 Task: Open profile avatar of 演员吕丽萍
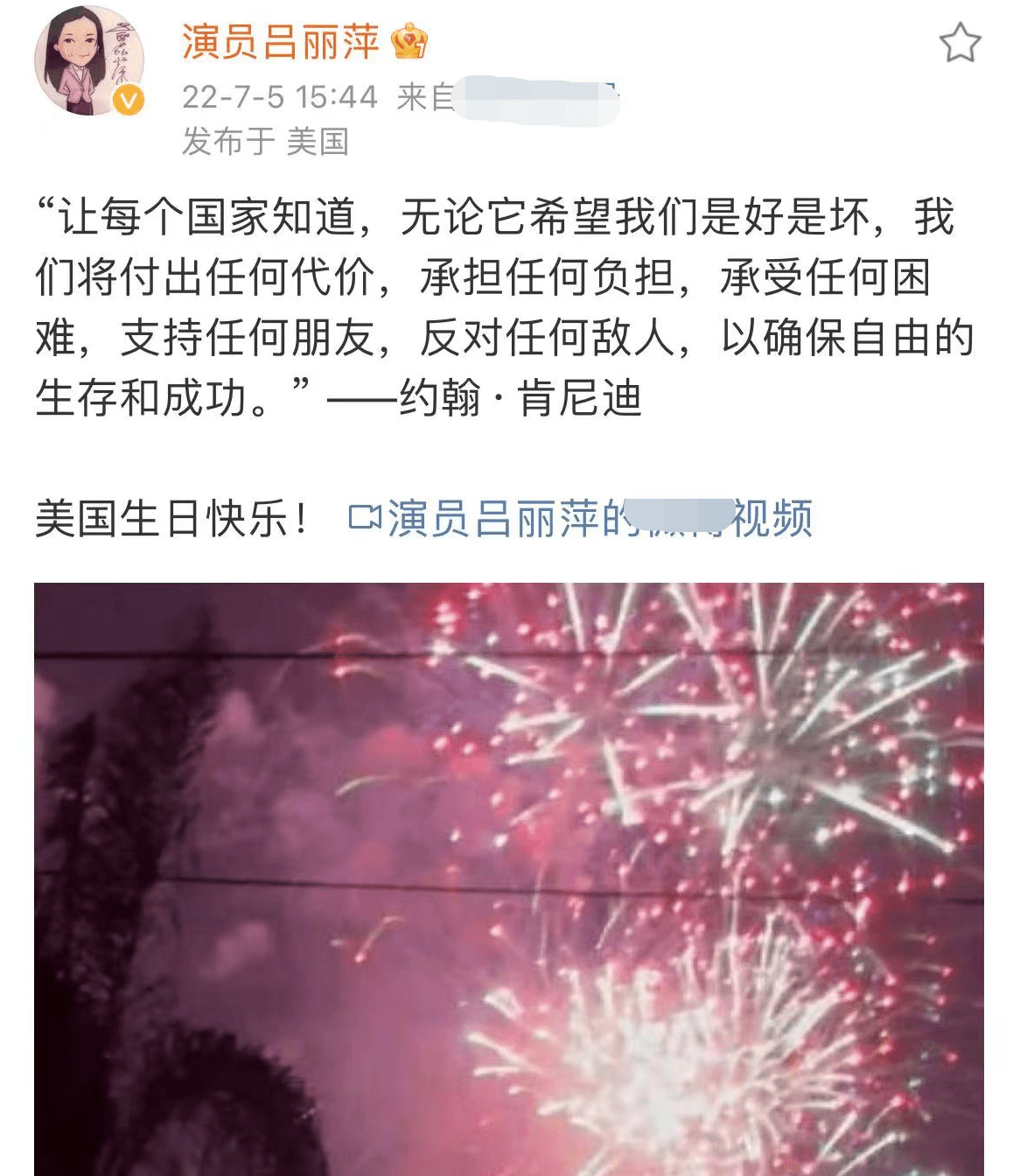tap(87, 61)
